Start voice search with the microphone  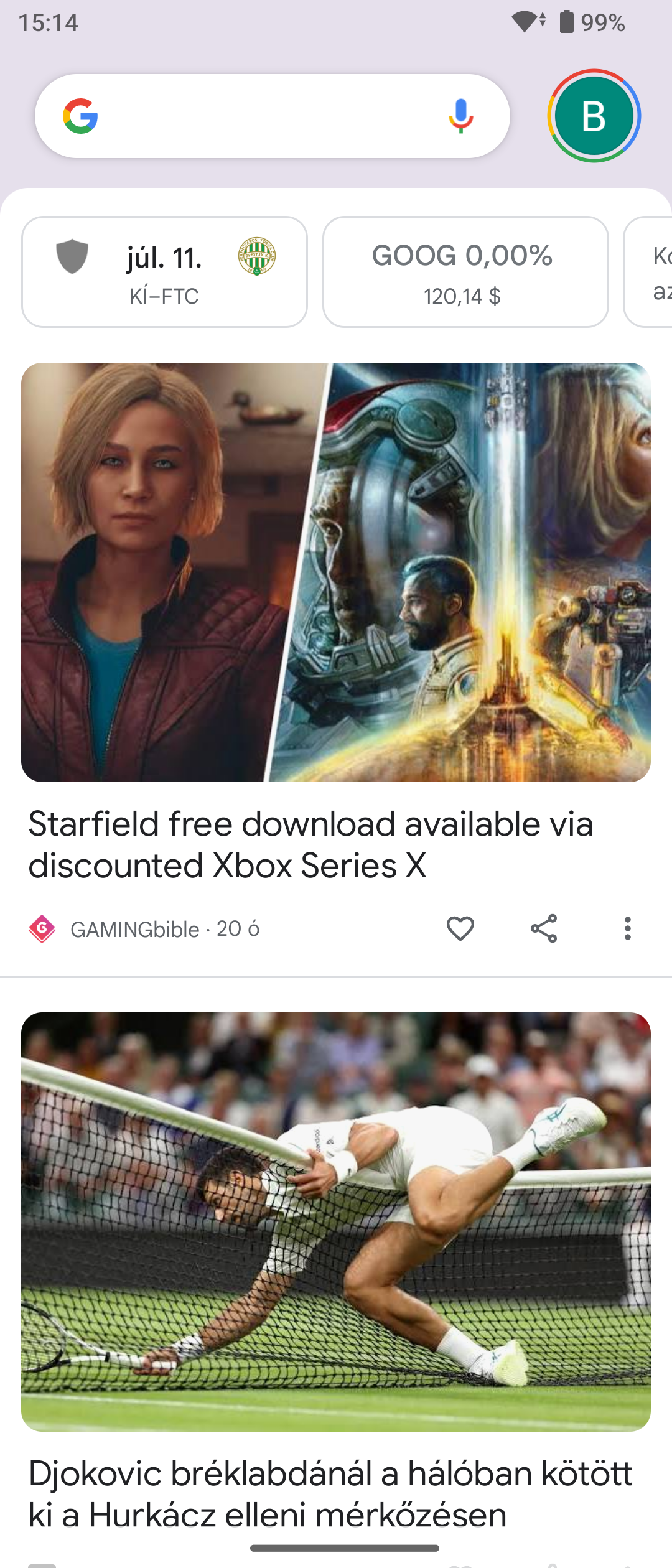[x=460, y=116]
